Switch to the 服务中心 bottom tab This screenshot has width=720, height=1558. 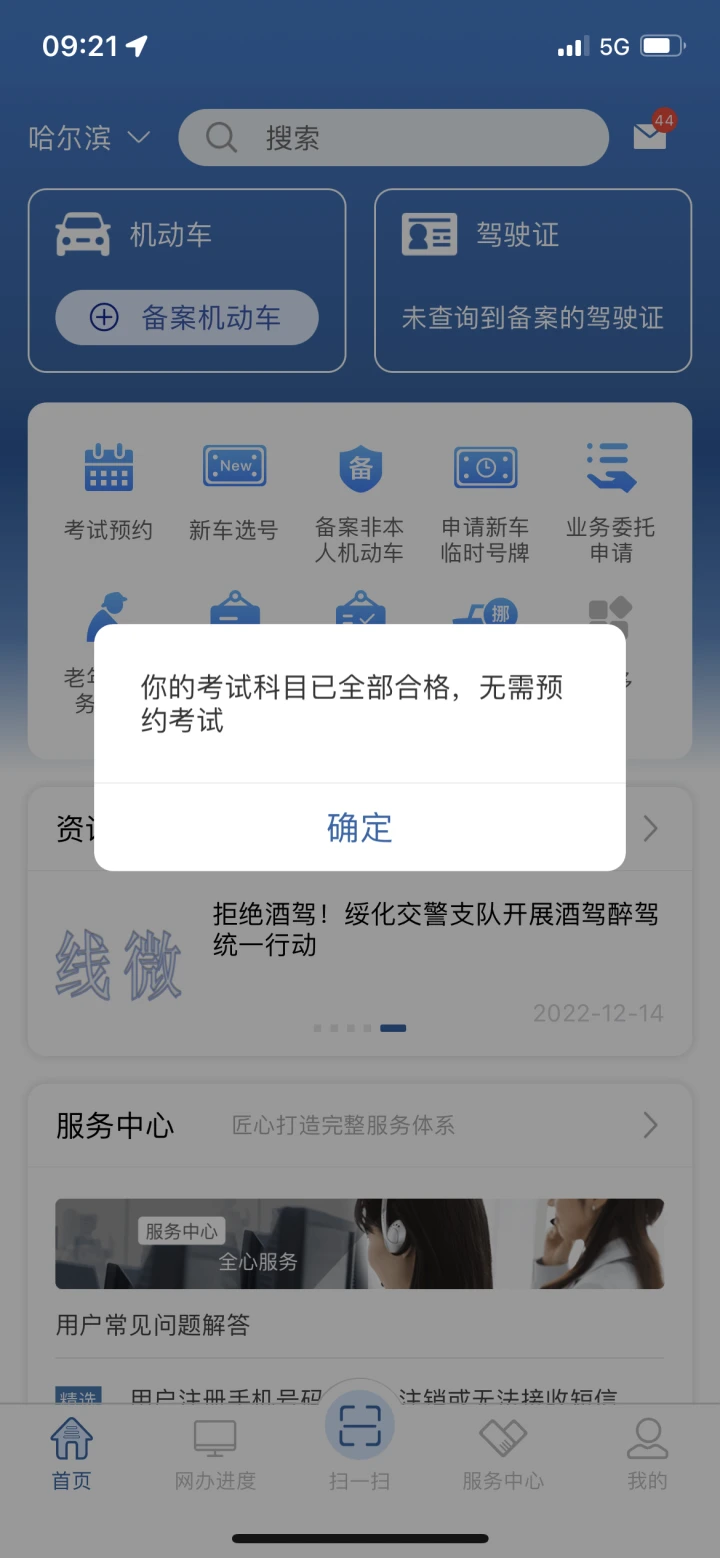tap(503, 1455)
